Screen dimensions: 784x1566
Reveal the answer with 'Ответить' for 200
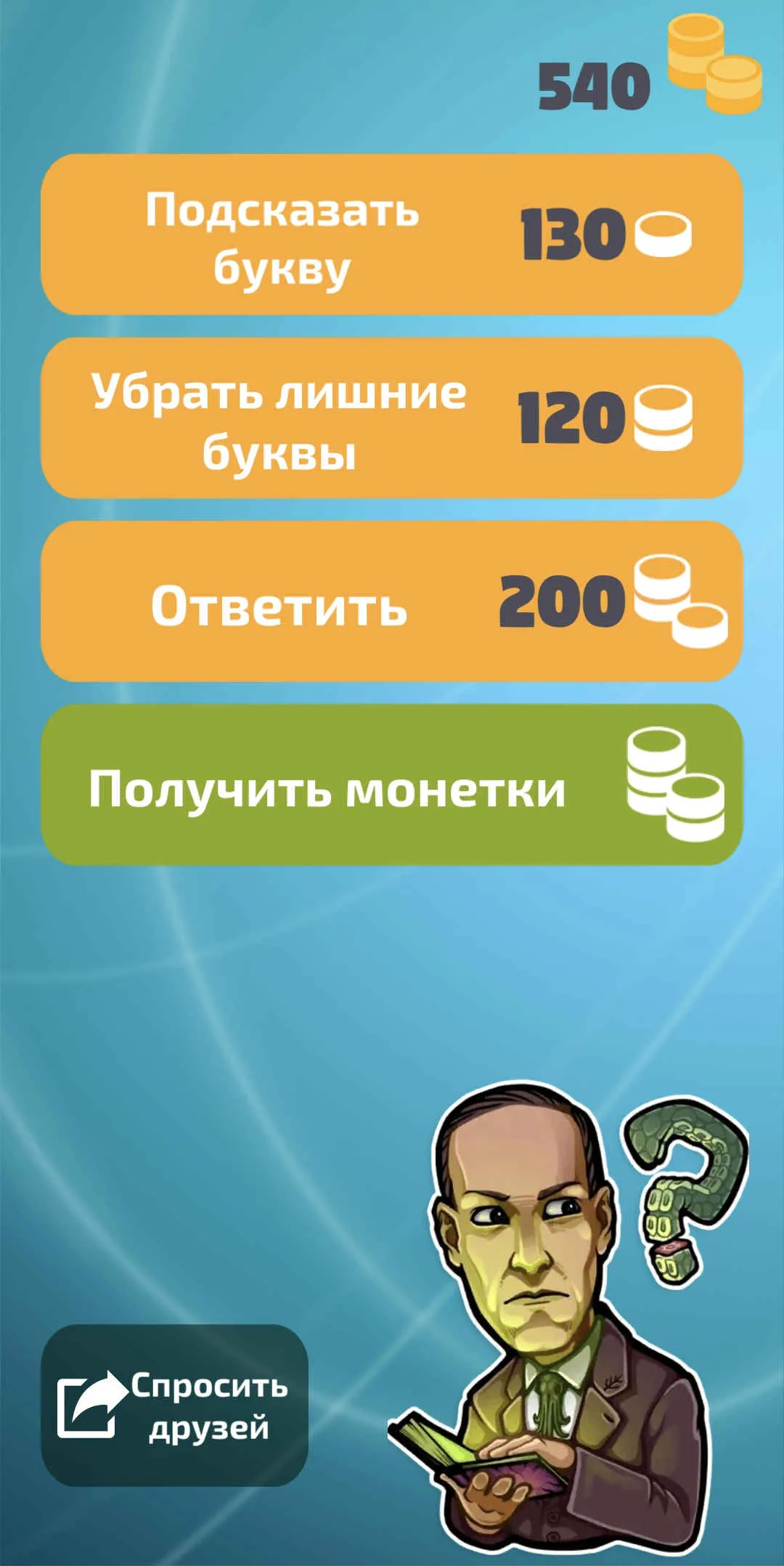[x=392, y=601]
